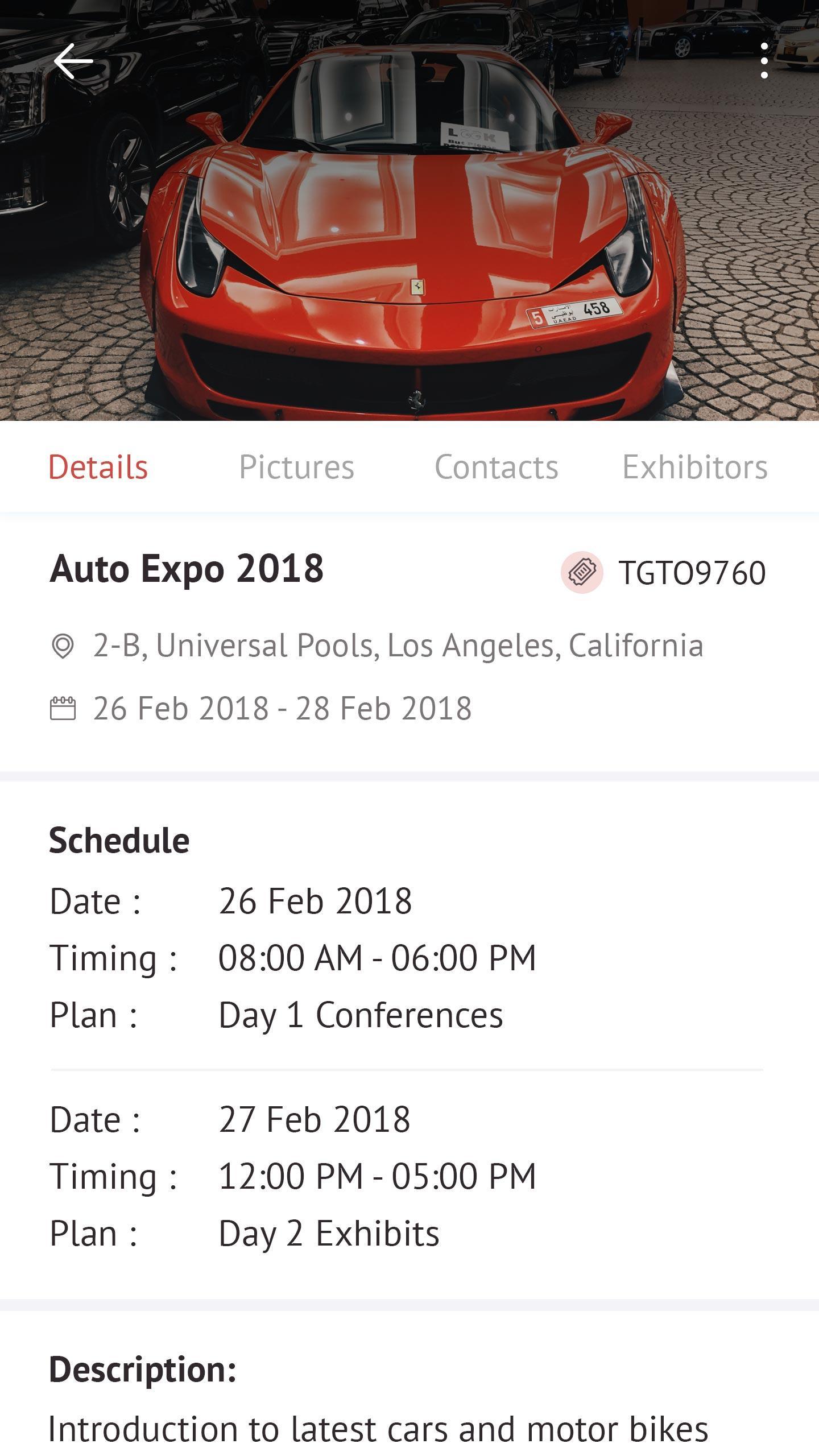Image resolution: width=819 pixels, height=1456 pixels.
Task: Open the three-dot overflow menu
Action: [x=764, y=61]
